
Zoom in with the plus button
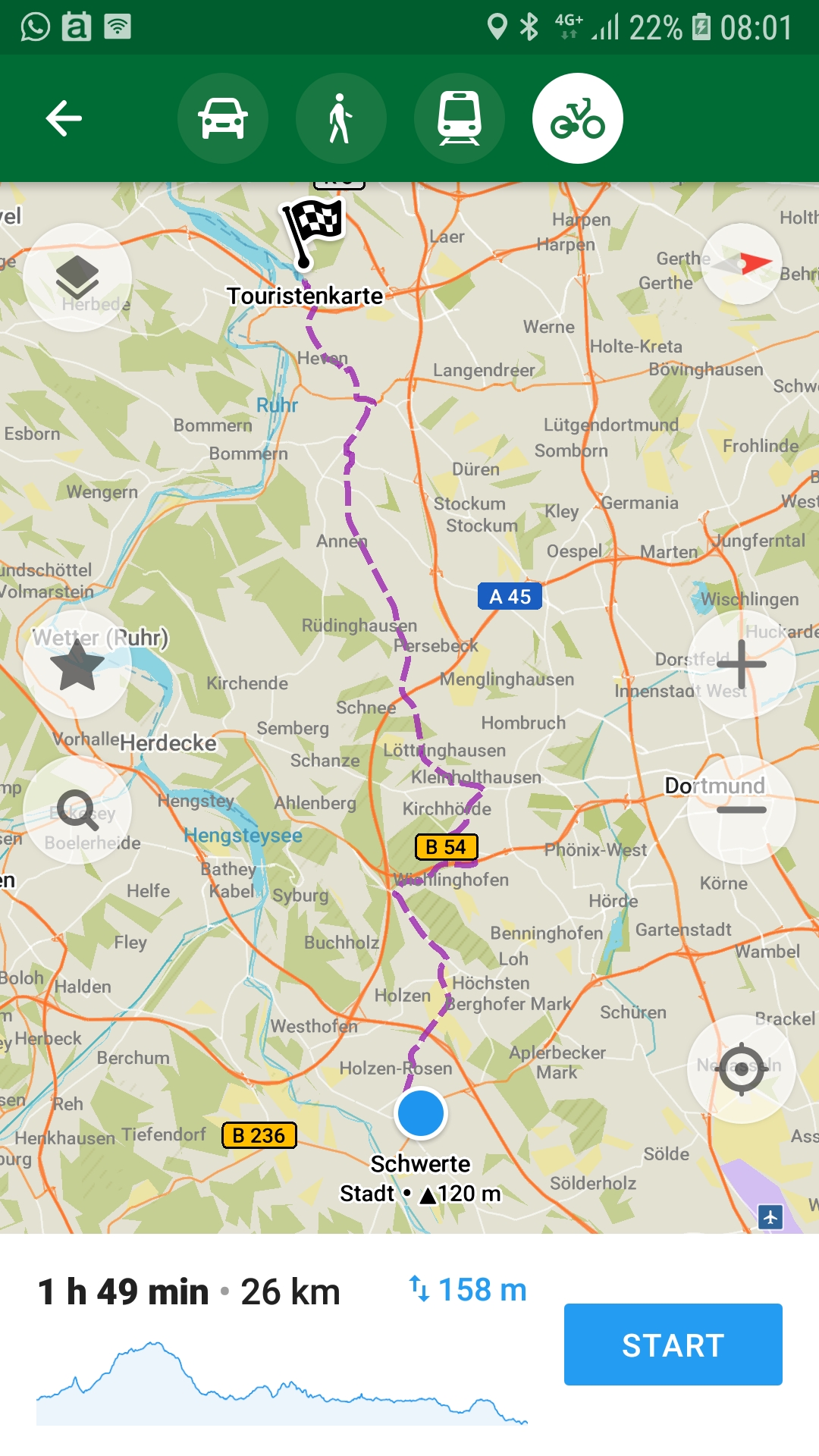tap(742, 664)
